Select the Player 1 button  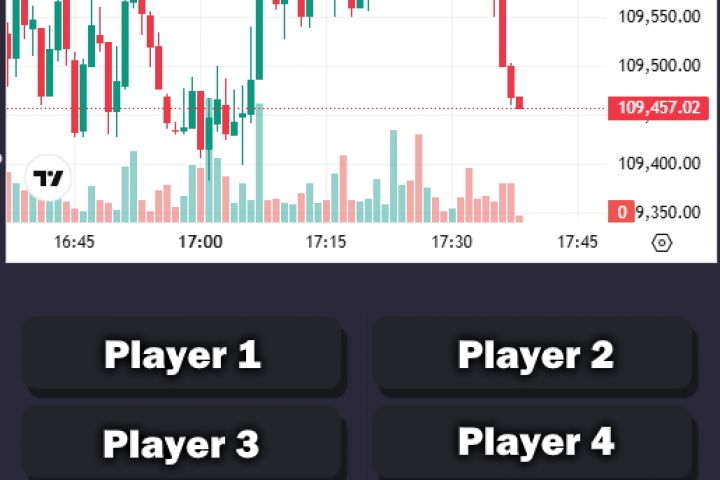(182, 355)
